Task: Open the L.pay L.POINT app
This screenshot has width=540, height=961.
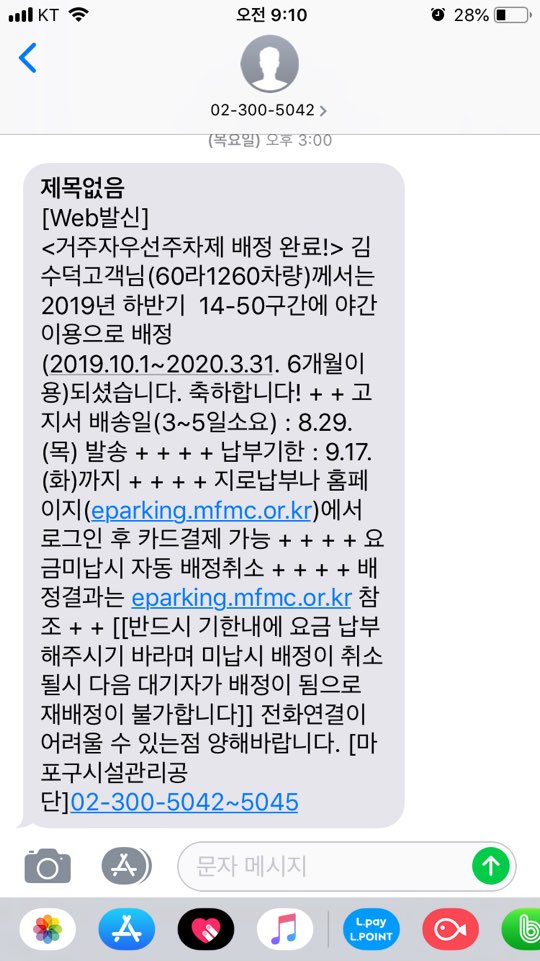Action: (371, 930)
